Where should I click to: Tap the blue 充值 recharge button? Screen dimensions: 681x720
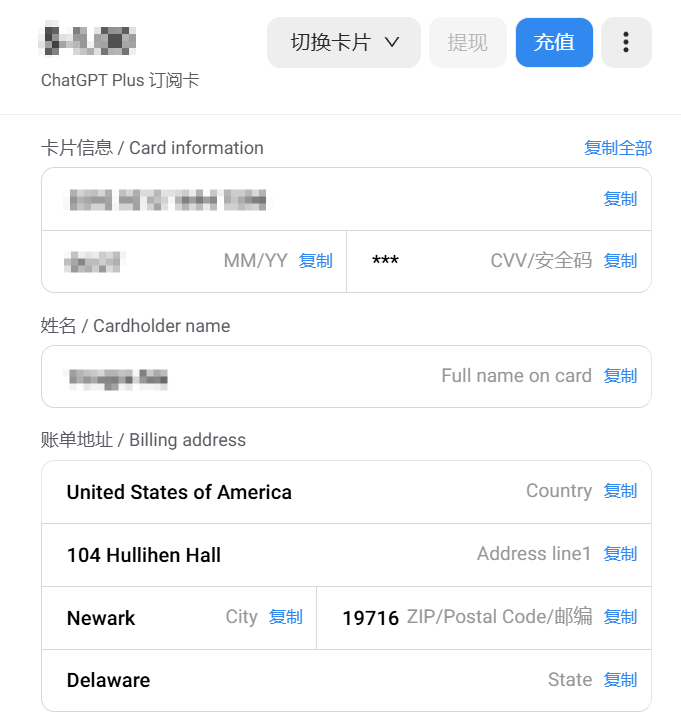(554, 42)
